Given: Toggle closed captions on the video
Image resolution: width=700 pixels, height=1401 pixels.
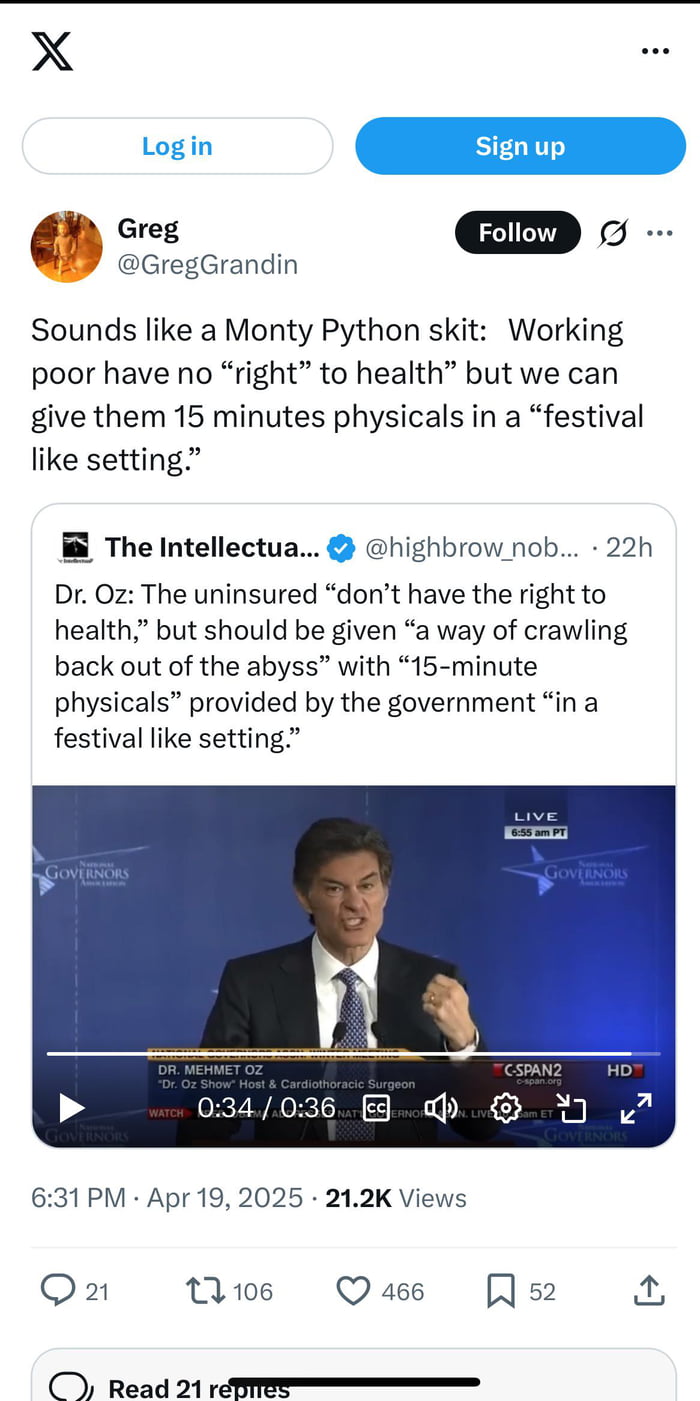Looking at the screenshot, I should tap(376, 1107).
